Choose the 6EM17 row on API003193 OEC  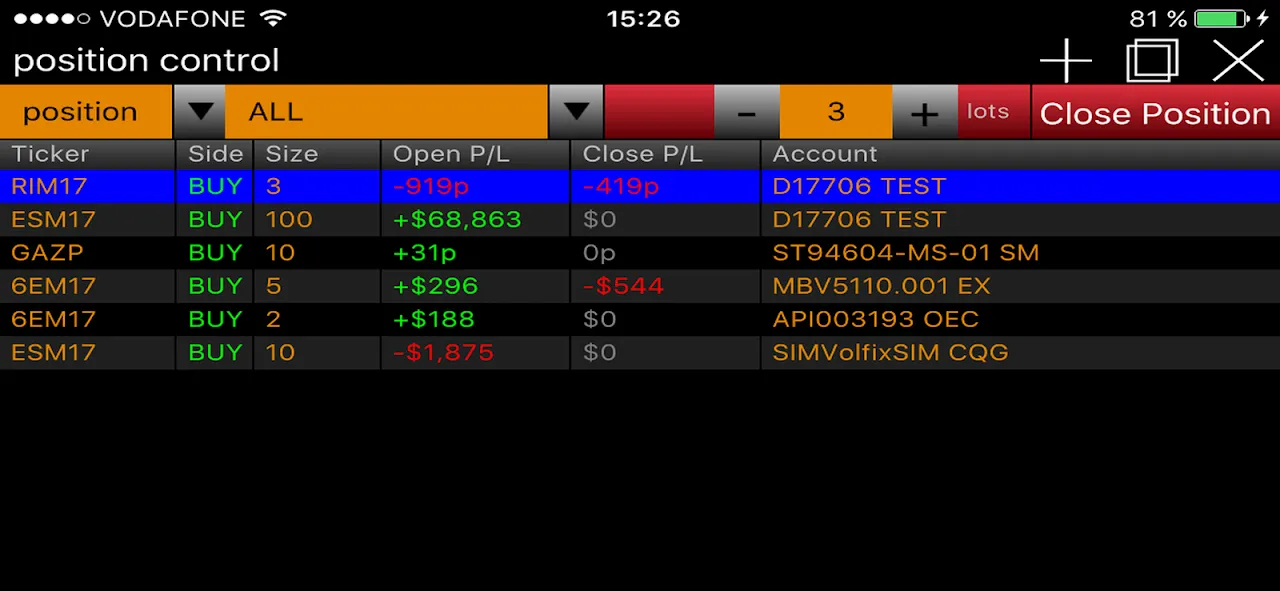[640, 319]
